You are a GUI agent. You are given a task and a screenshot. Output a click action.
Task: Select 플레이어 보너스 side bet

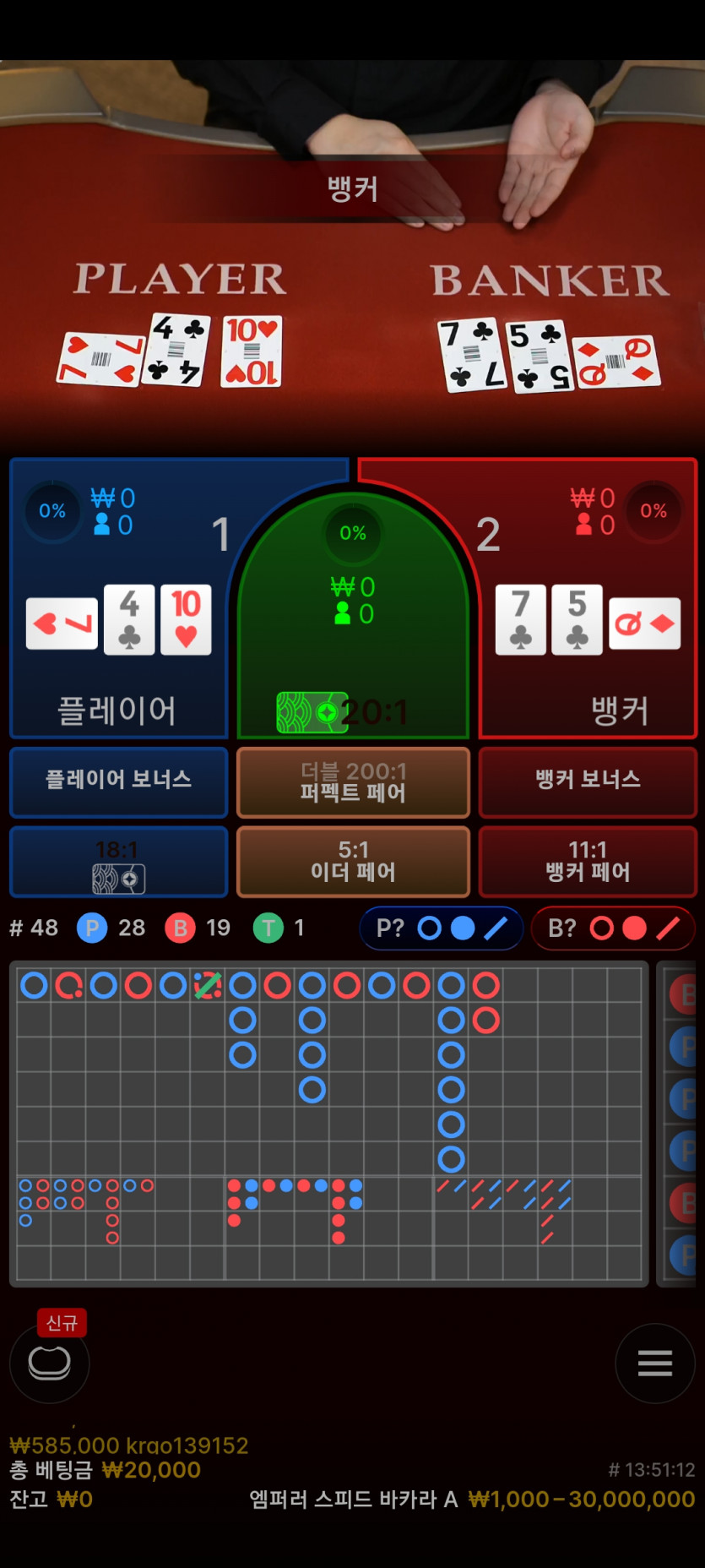(118, 780)
